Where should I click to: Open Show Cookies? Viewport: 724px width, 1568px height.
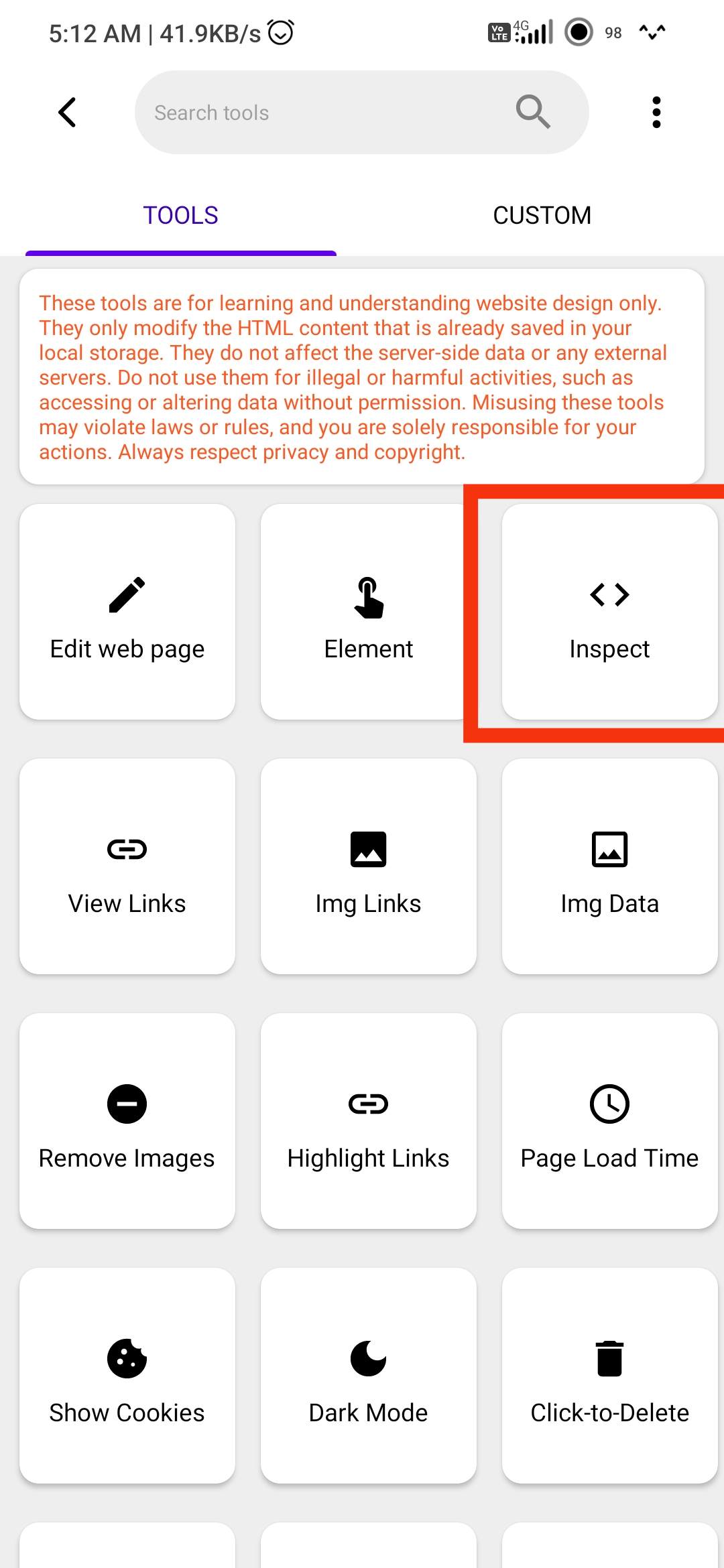[127, 1376]
